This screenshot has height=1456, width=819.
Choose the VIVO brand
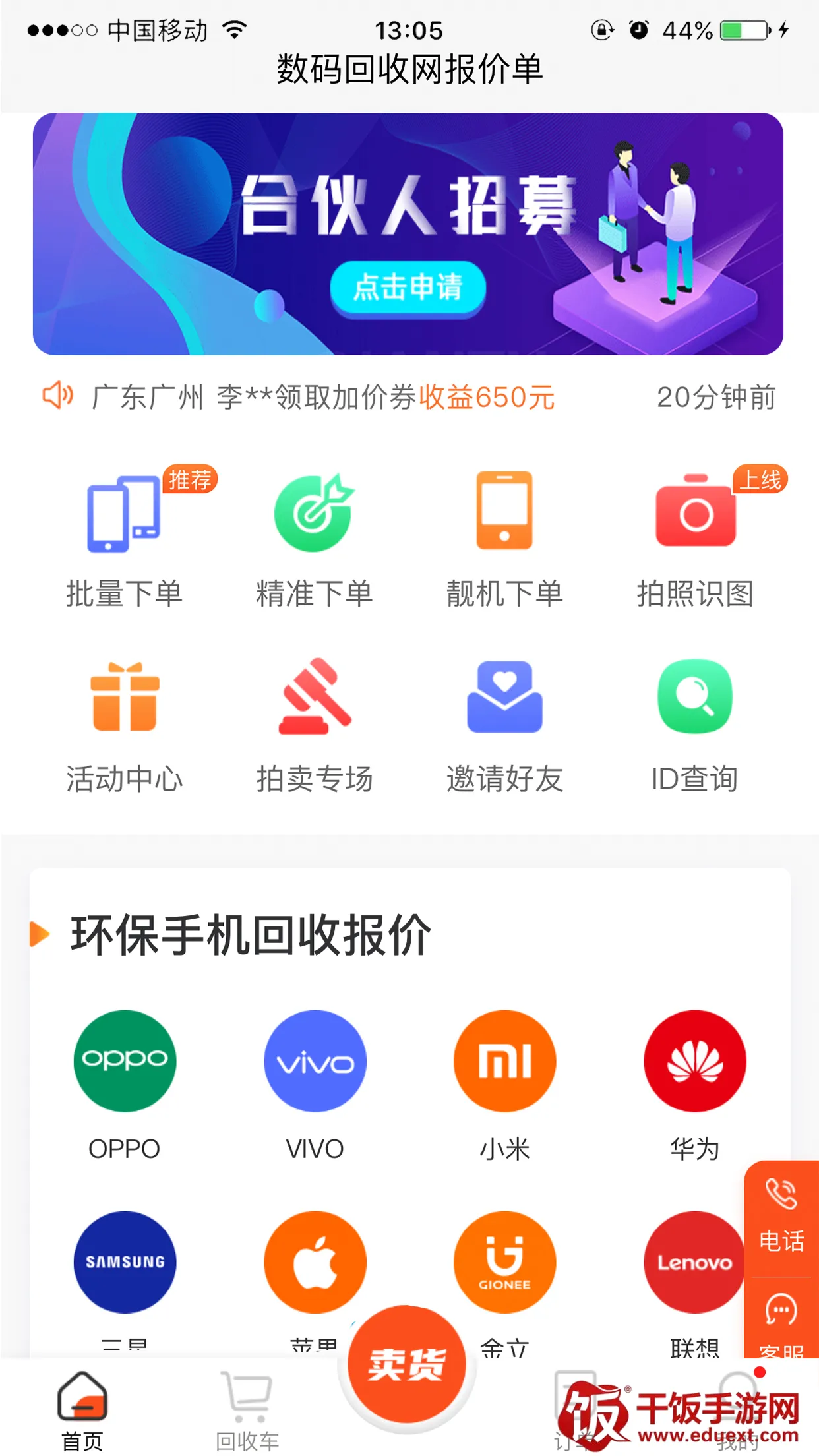click(315, 1060)
